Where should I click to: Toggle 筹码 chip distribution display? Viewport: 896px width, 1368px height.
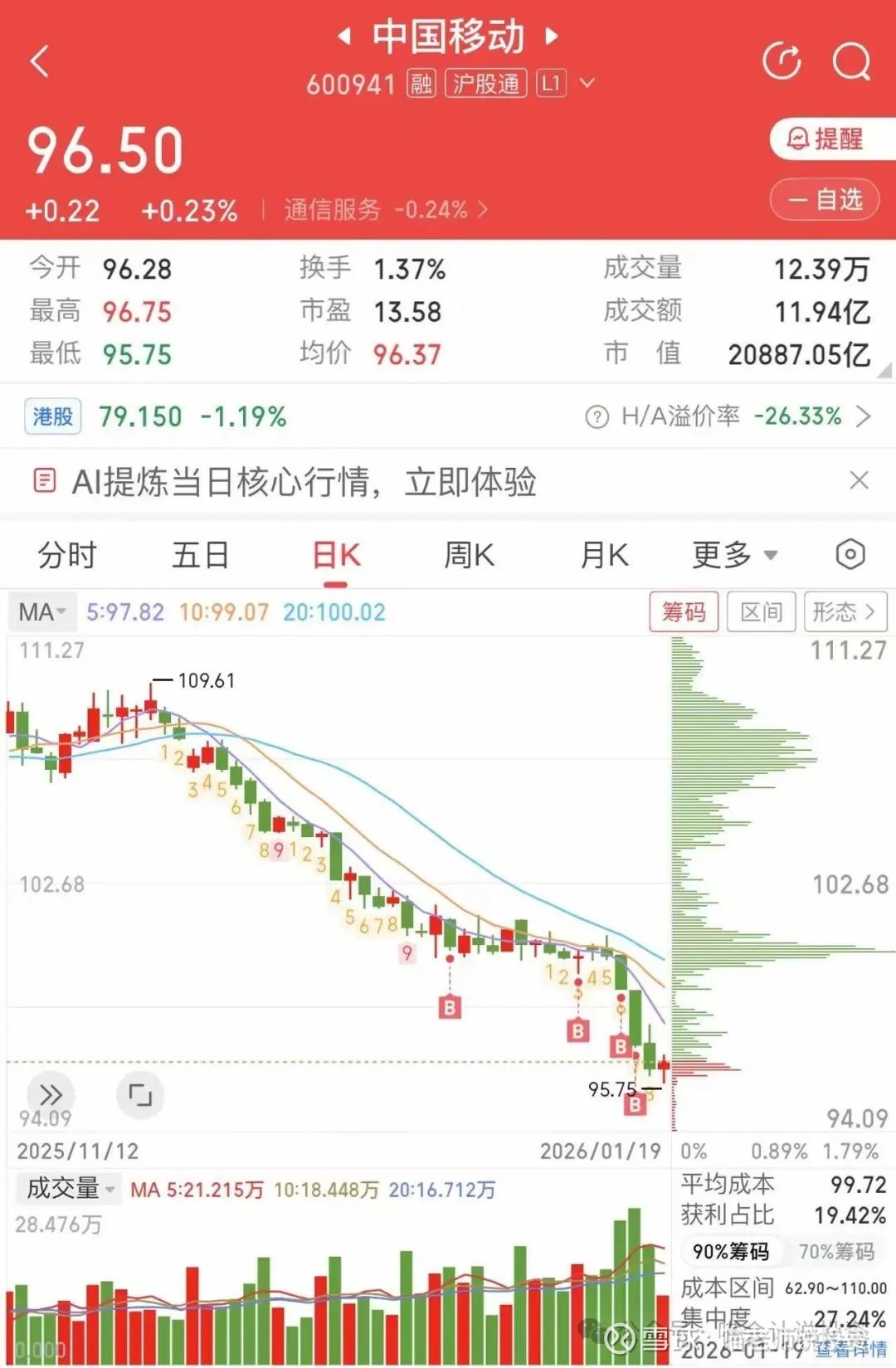(x=684, y=611)
